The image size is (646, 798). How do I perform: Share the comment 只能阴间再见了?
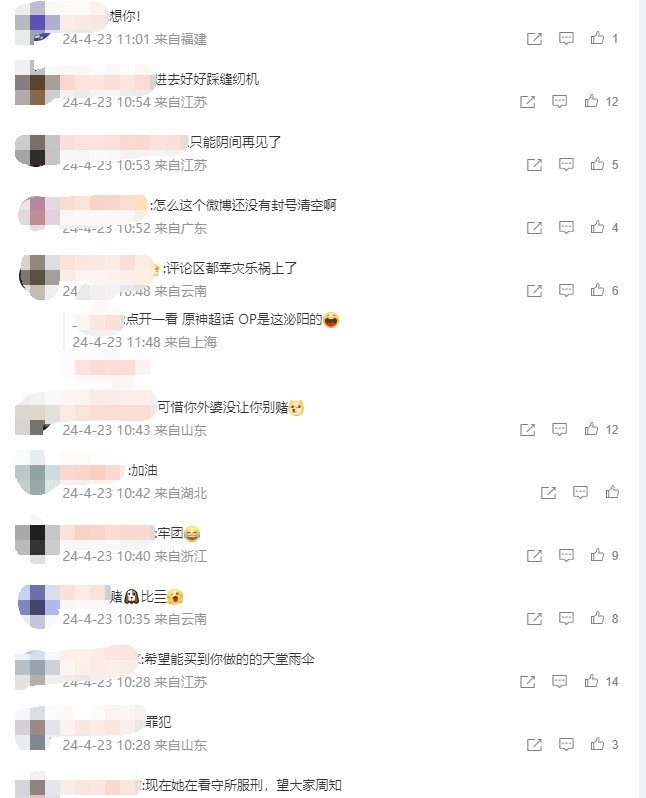[534, 164]
